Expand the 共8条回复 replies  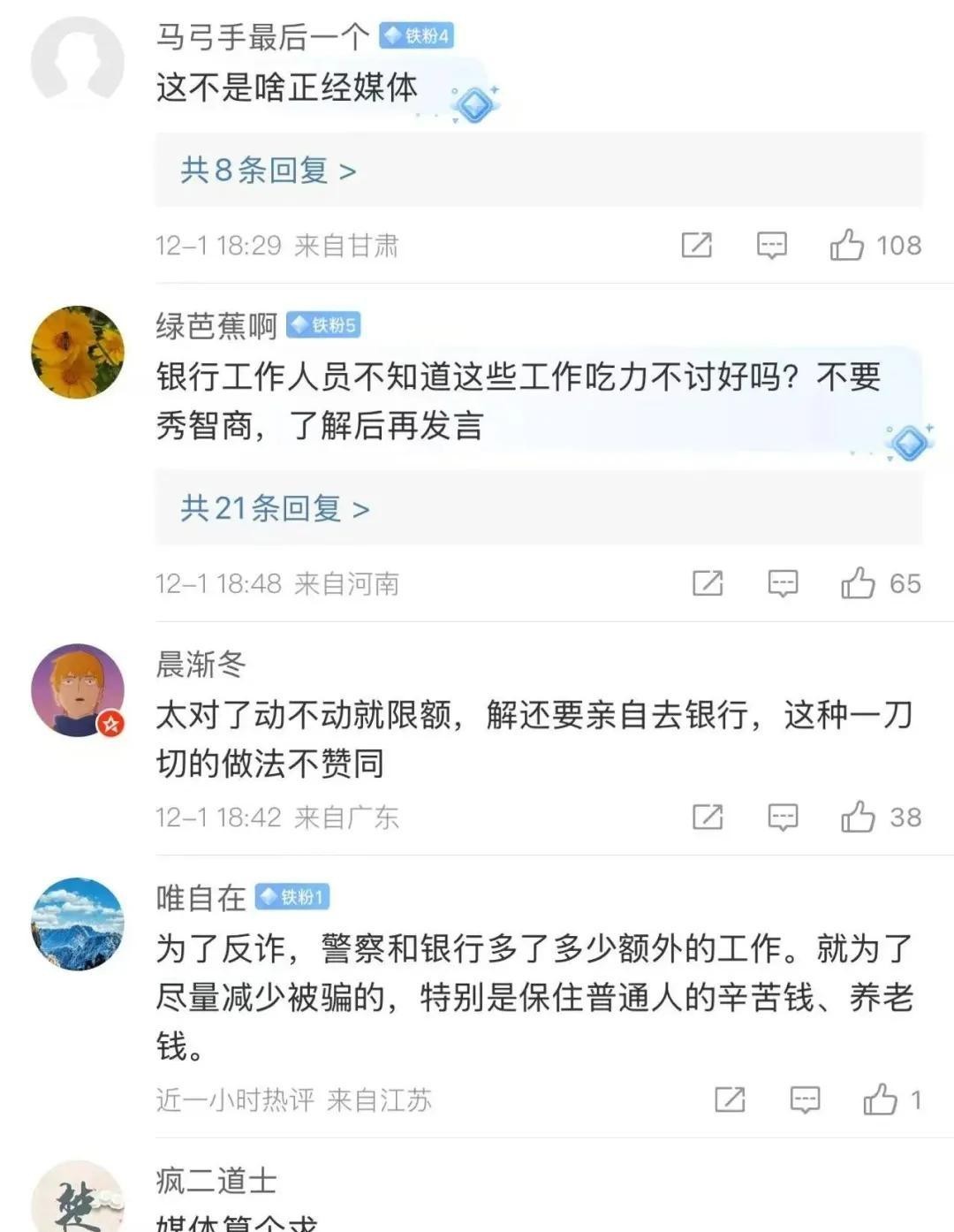click(x=269, y=171)
